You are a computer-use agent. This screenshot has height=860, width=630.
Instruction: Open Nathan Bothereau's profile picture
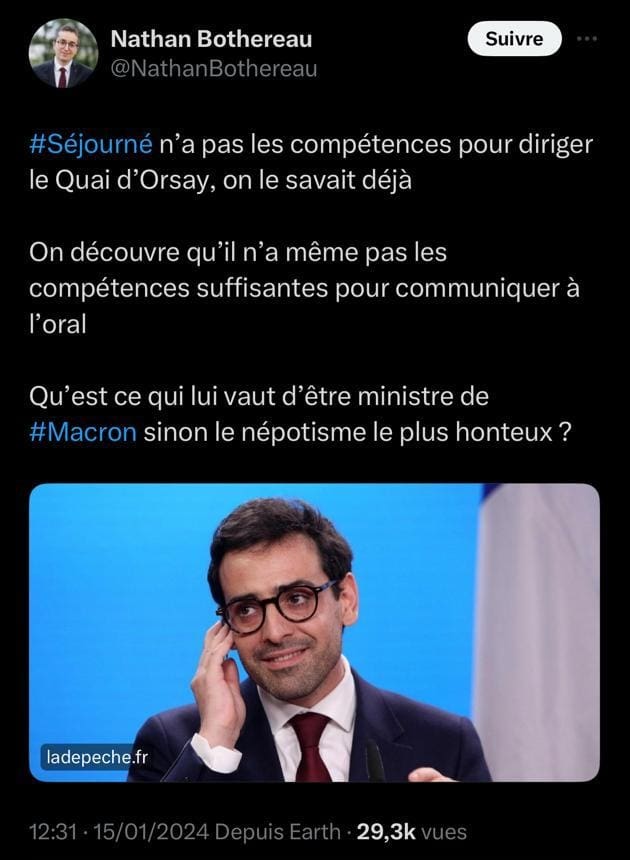pyautogui.click(x=62, y=54)
